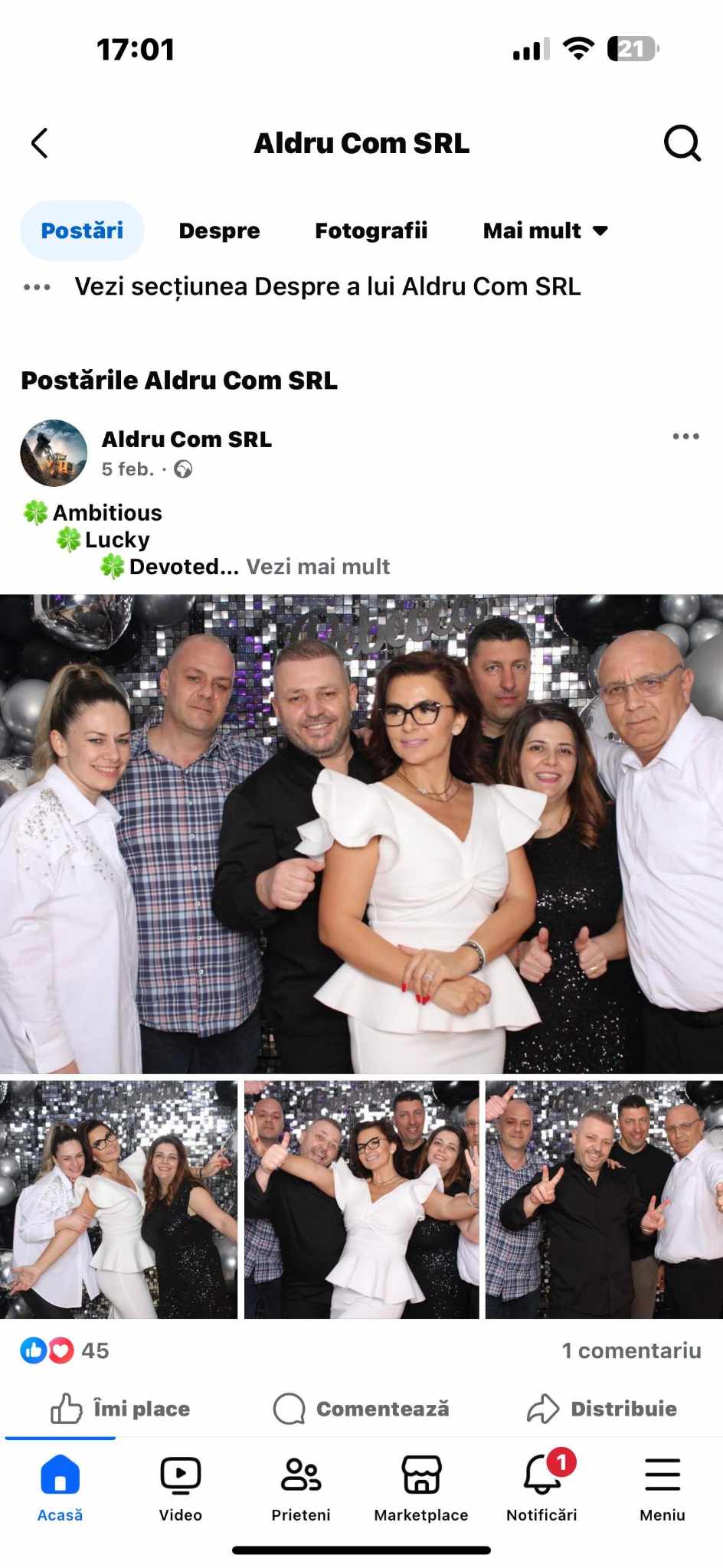Share the post via Distribuie

point(602,1409)
